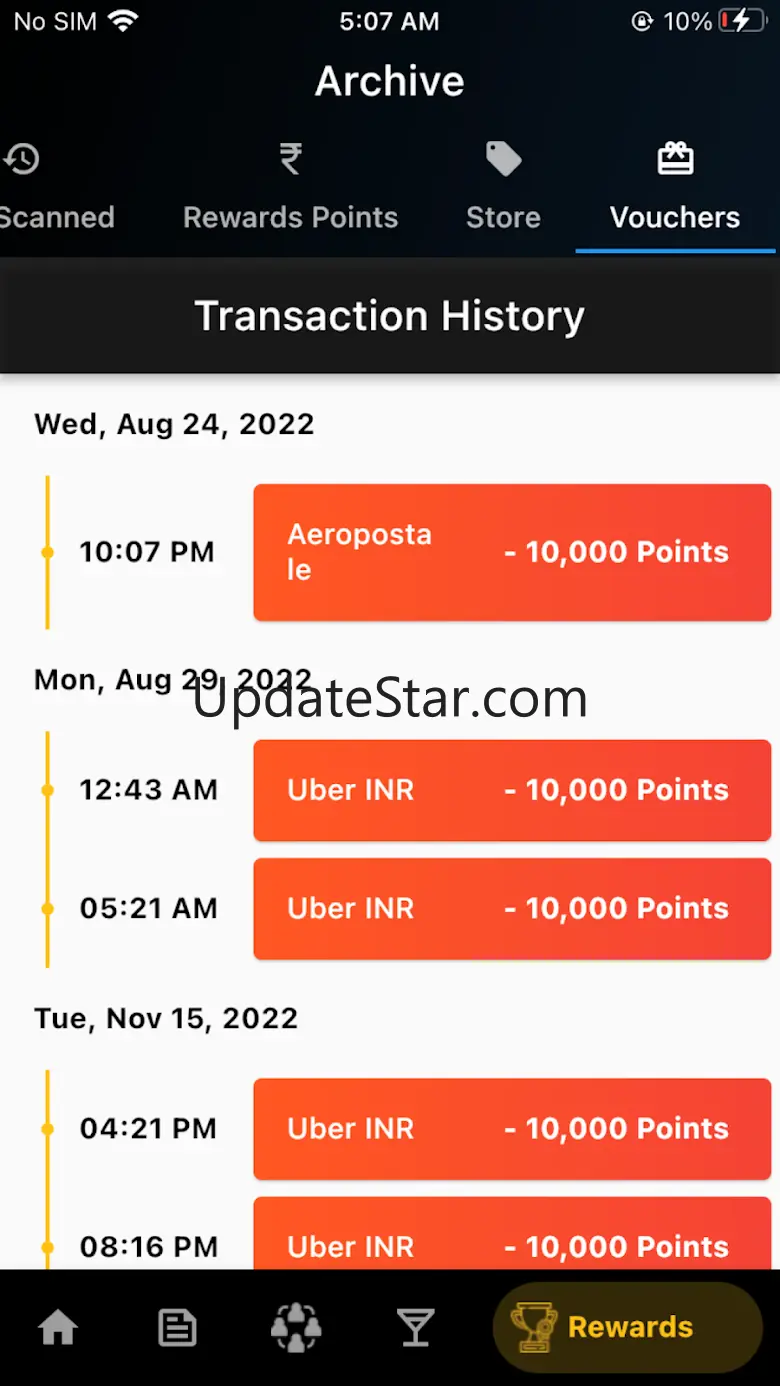Open the 04:21 PM Uber INR transaction

click(x=512, y=1128)
